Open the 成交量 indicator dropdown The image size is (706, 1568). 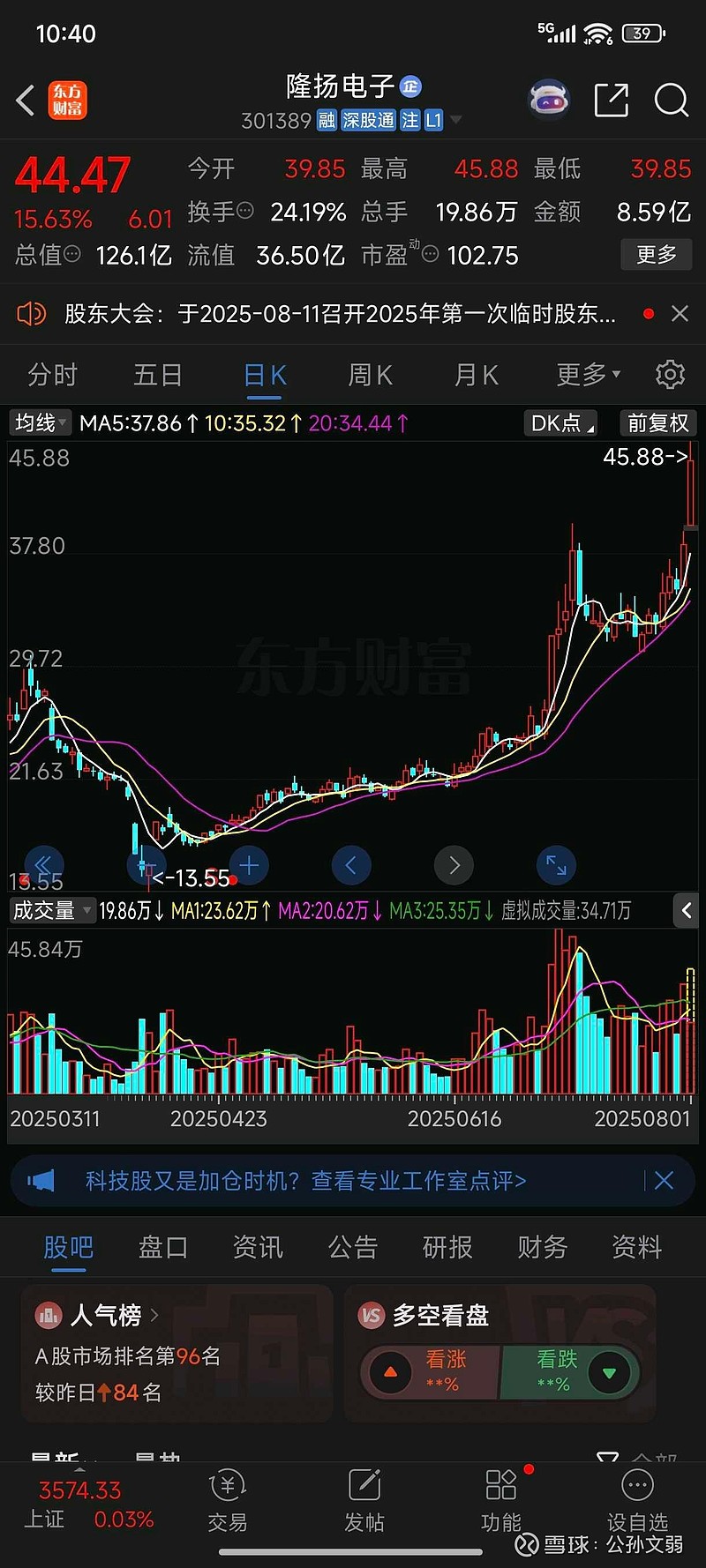coord(51,910)
